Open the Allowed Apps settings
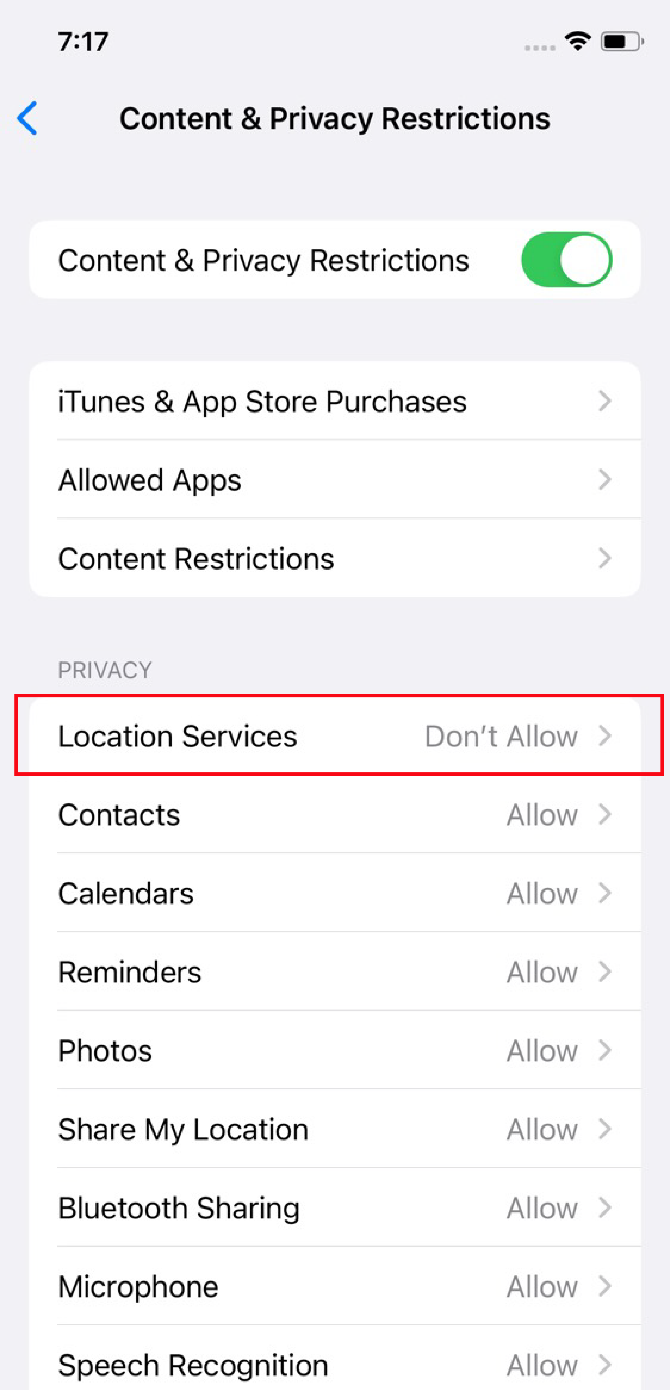The height and width of the screenshot is (1390, 670). (335, 480)
